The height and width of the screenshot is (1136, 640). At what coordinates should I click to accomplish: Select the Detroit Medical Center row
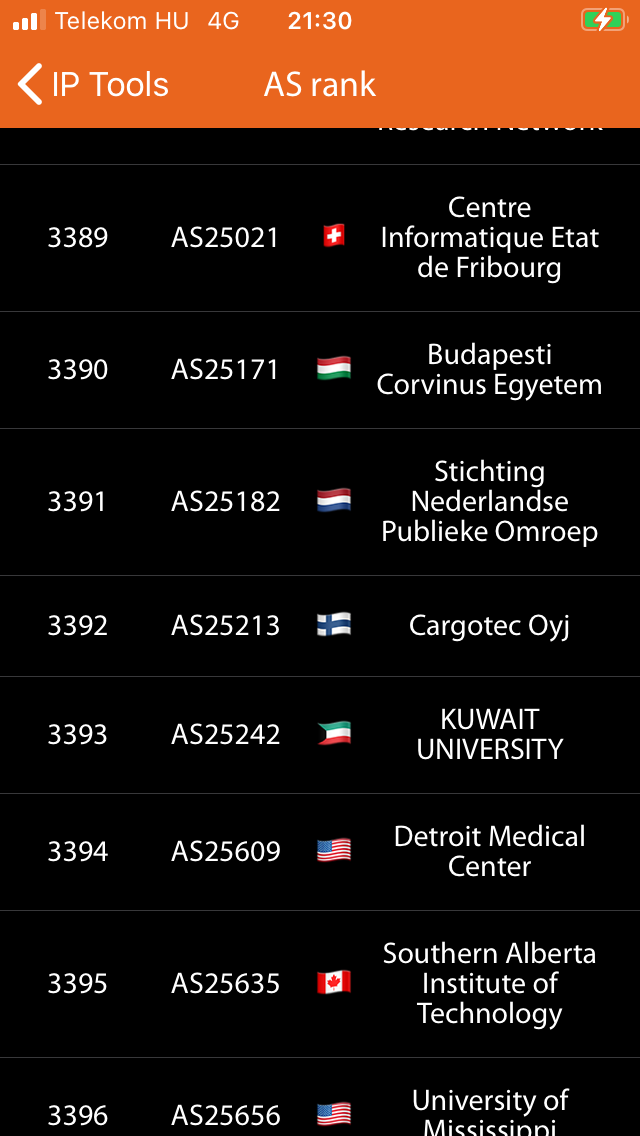pyautogui.click(x=320, y=852)
